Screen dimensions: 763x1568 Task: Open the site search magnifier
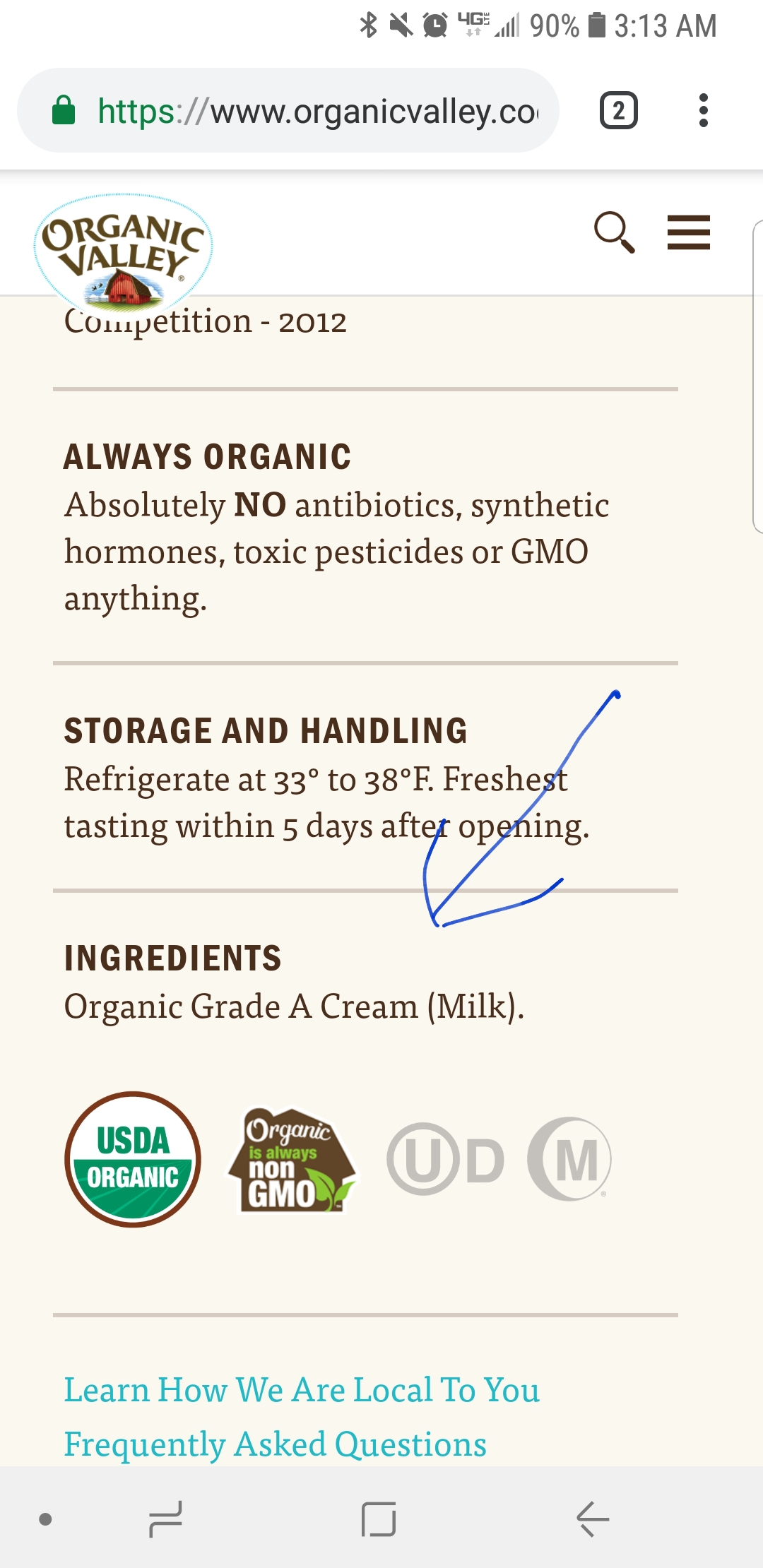pyautogui.click(x=614, y=232)
